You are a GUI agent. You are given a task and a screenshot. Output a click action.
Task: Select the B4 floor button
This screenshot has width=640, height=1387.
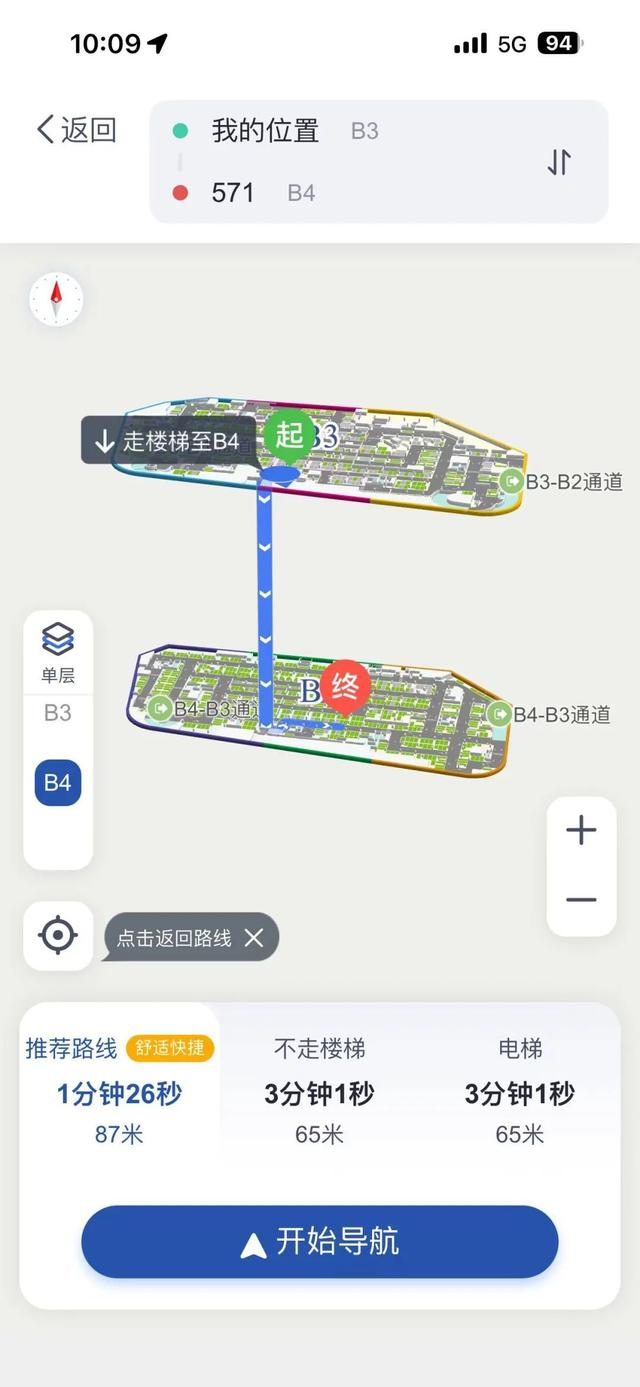click(x=58, y=783)
